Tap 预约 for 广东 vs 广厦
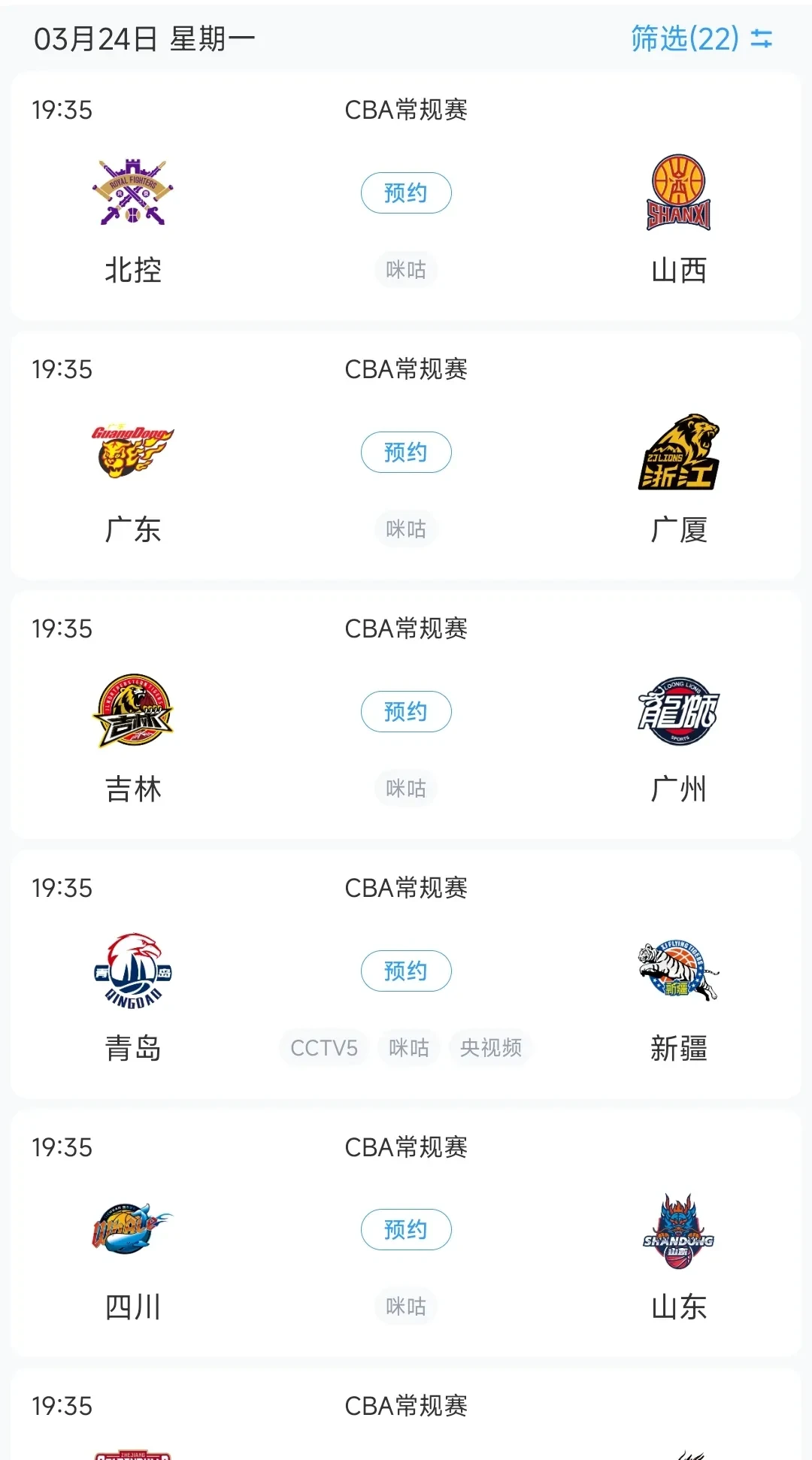This screenshot has height=1460, width=812. (406, 453)
